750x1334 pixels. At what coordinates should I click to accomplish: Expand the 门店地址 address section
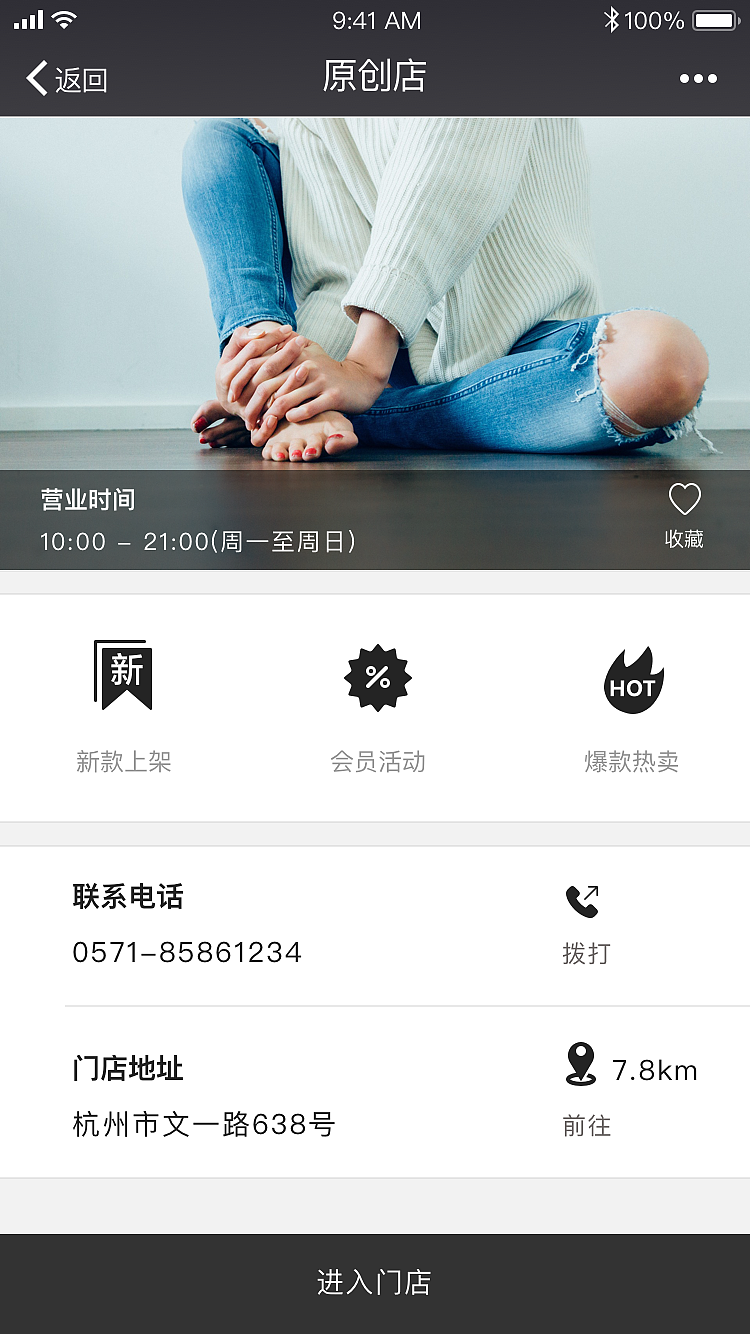pos(127,1068)
